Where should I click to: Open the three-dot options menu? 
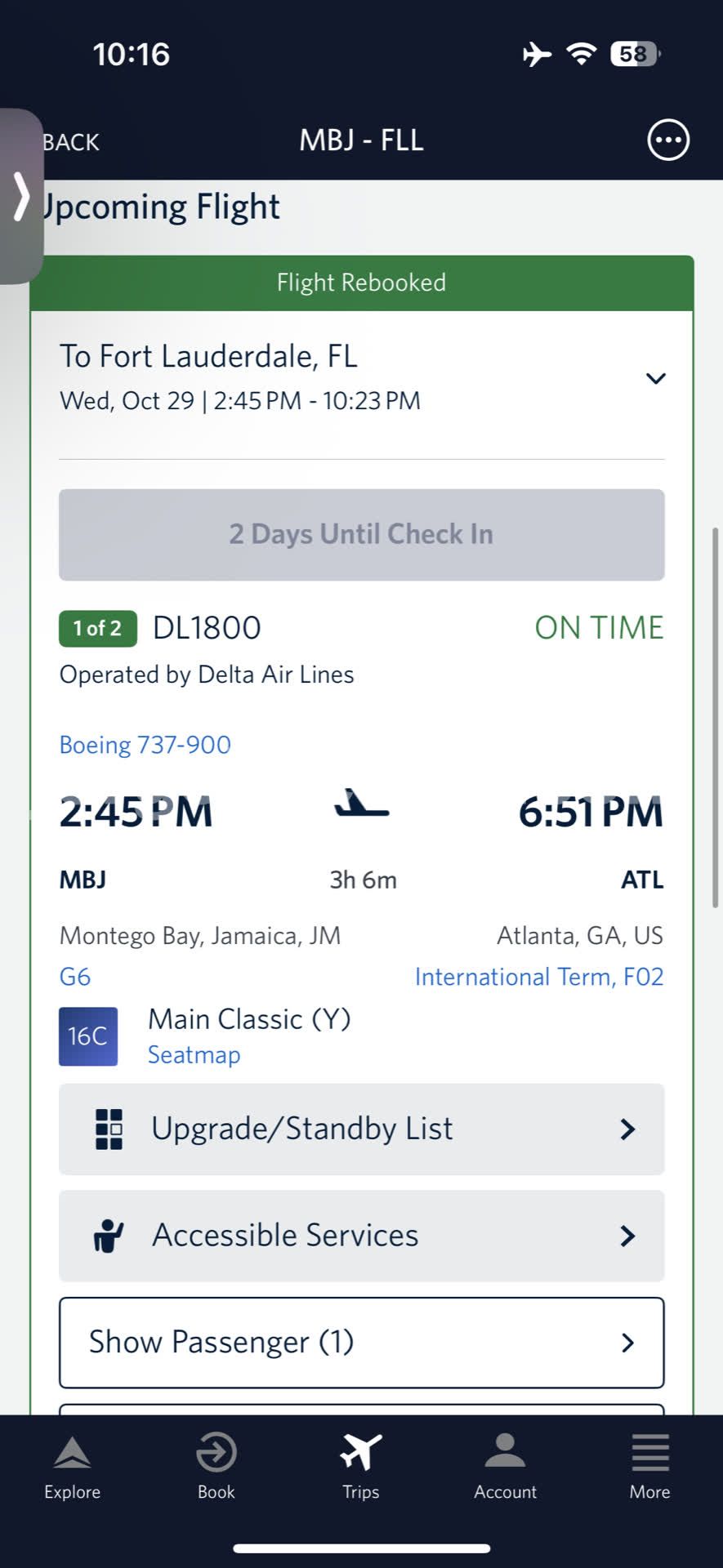pos(667,140)
